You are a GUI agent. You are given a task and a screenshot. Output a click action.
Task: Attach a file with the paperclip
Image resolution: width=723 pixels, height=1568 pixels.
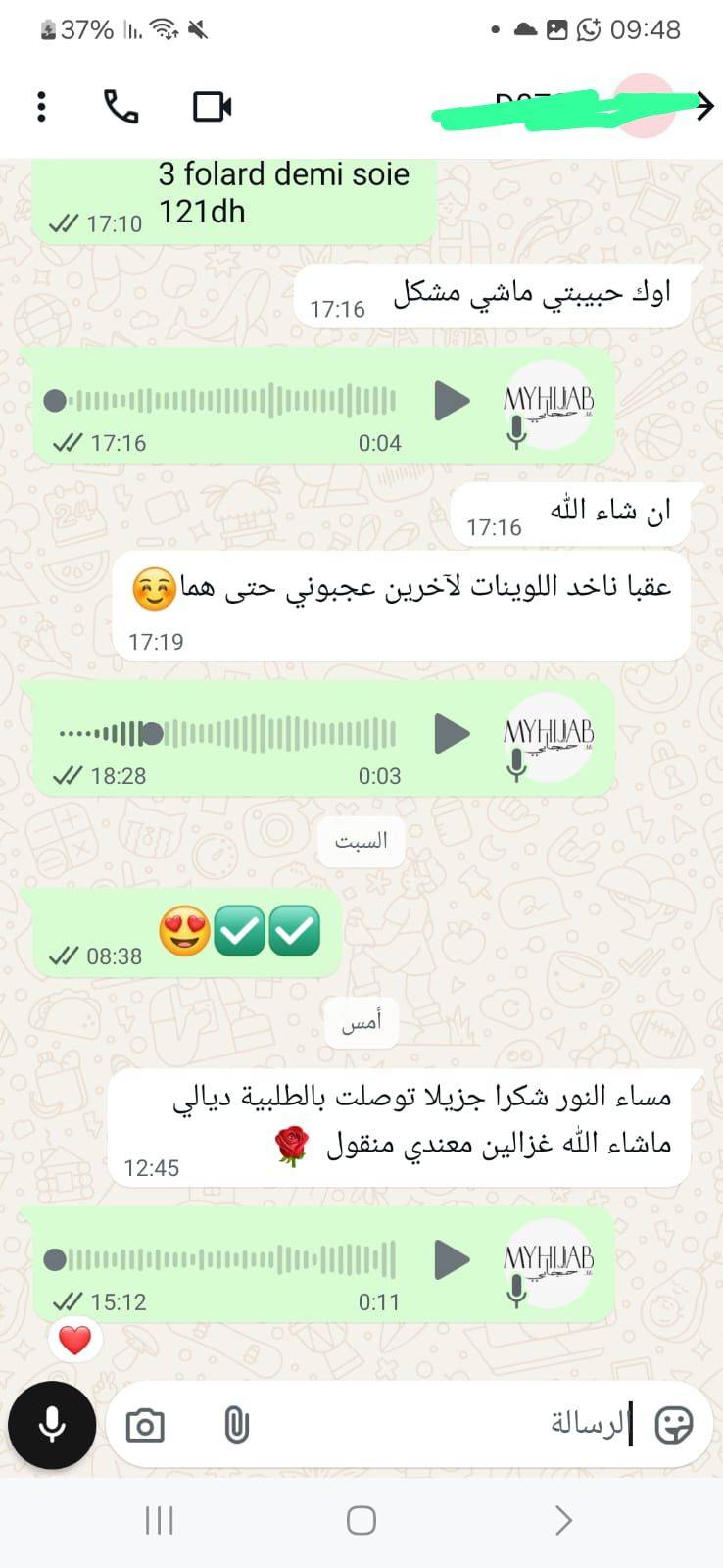pos(236,1425)
